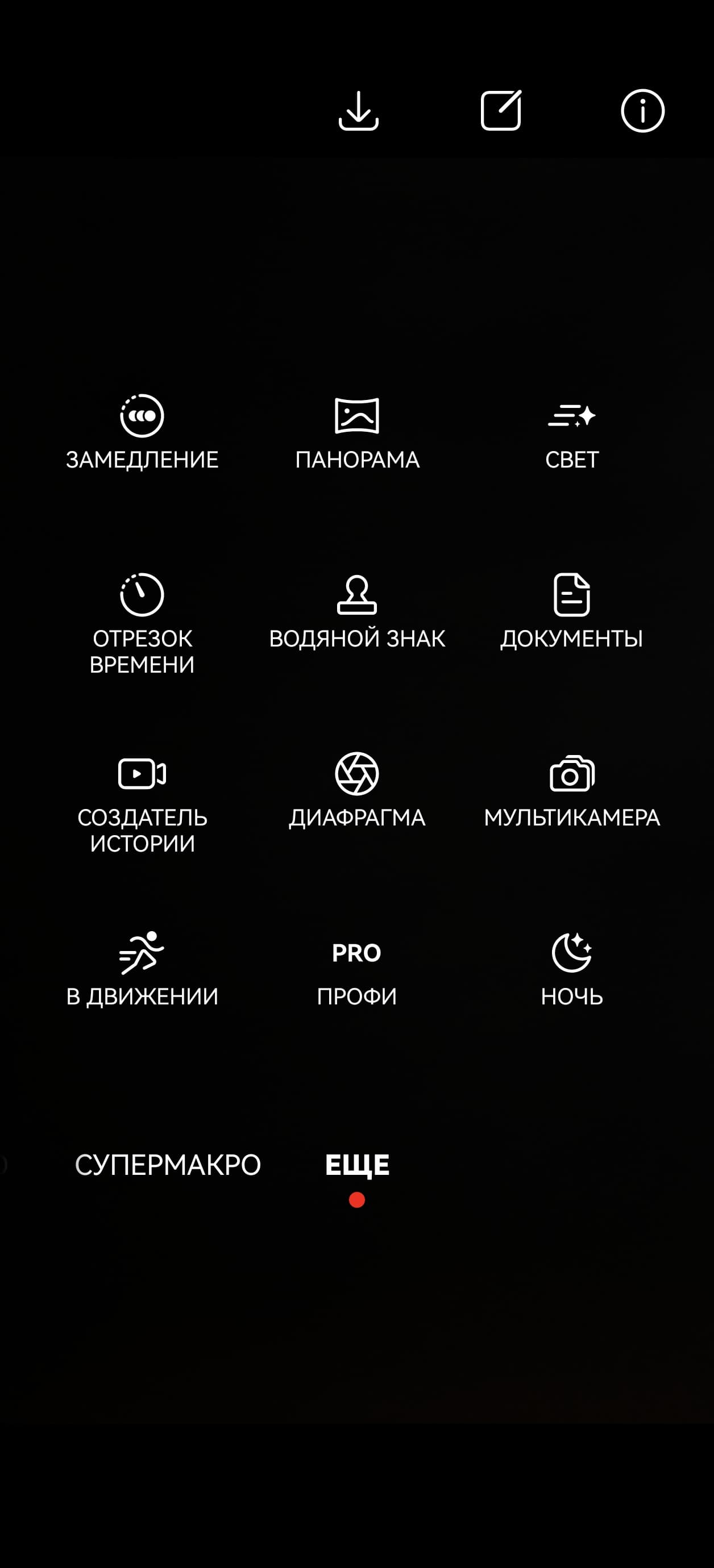This screenshot has height=1568, width=714.
Task: Open the download modes icon
Action: (358, 111)
